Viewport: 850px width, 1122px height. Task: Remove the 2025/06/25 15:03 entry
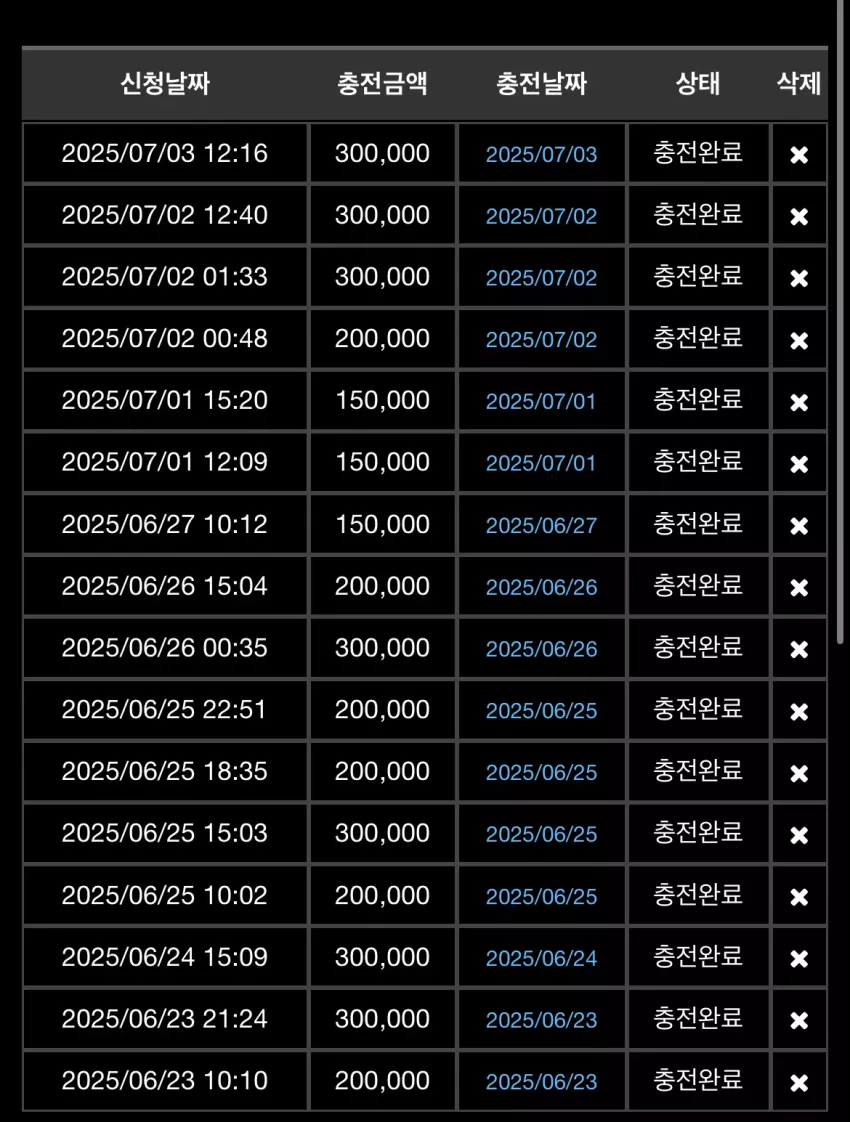pyautogui.click(x=799, y=835)
